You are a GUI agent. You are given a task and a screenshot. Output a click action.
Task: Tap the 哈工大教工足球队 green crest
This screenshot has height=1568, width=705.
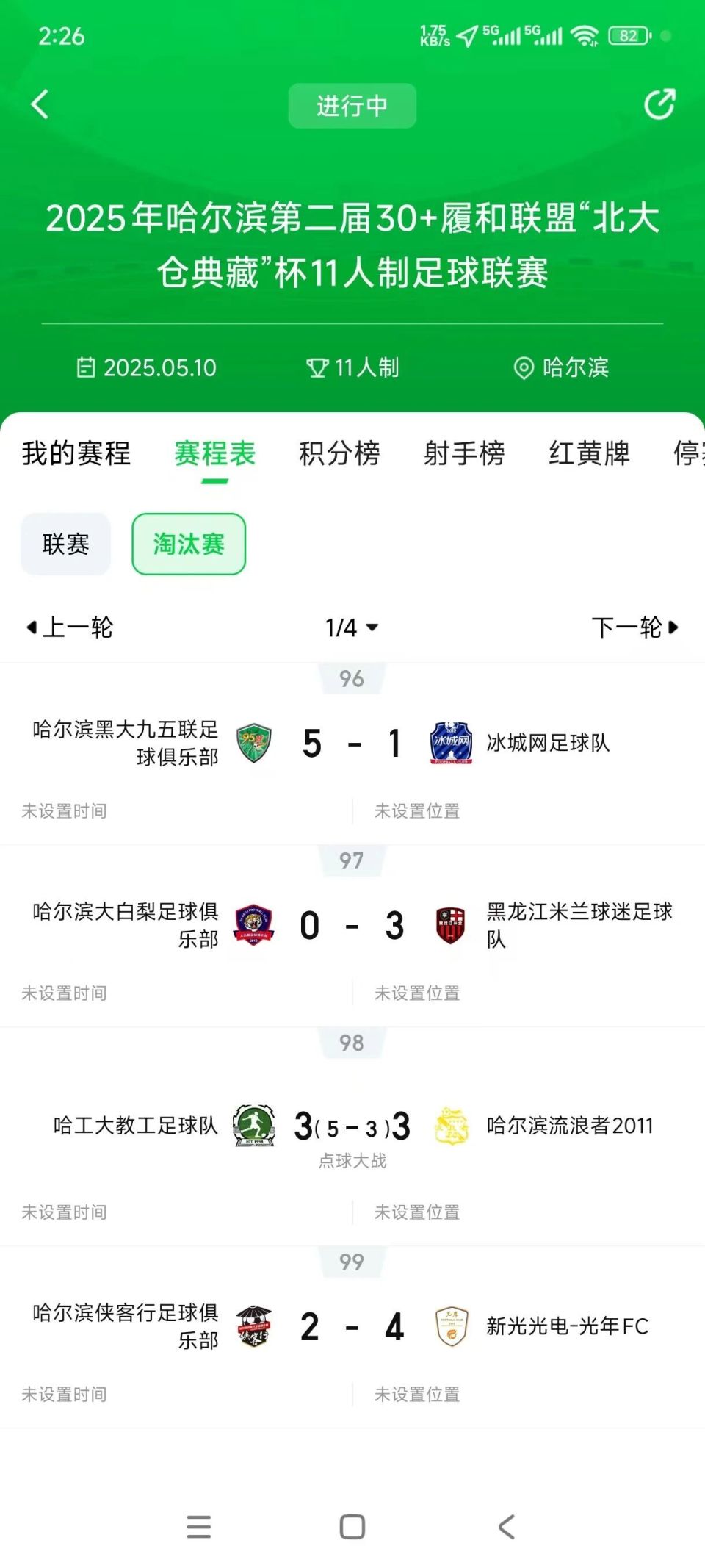pos(255,1124)
